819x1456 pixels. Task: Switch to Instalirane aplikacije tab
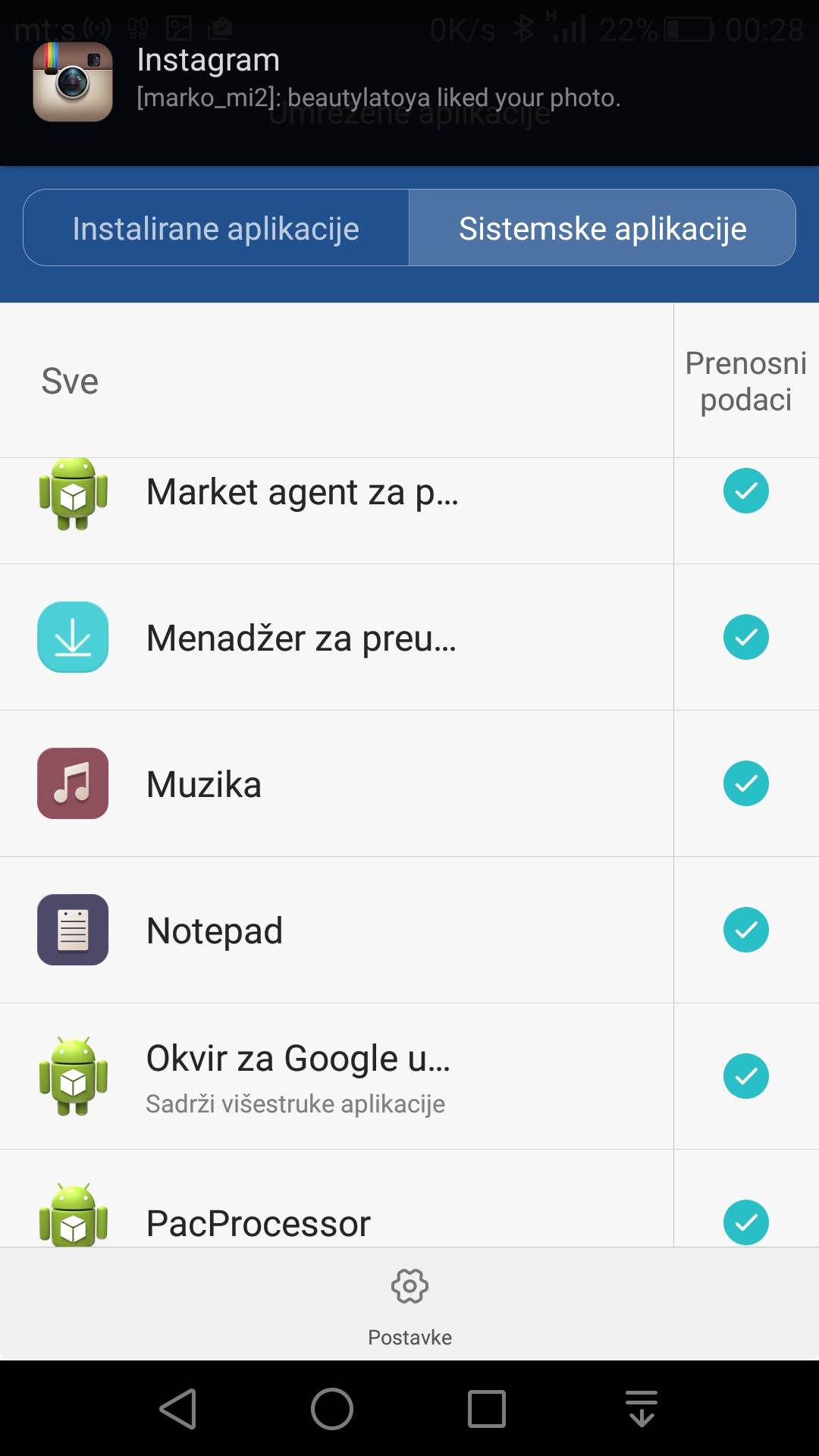point(216,228)
